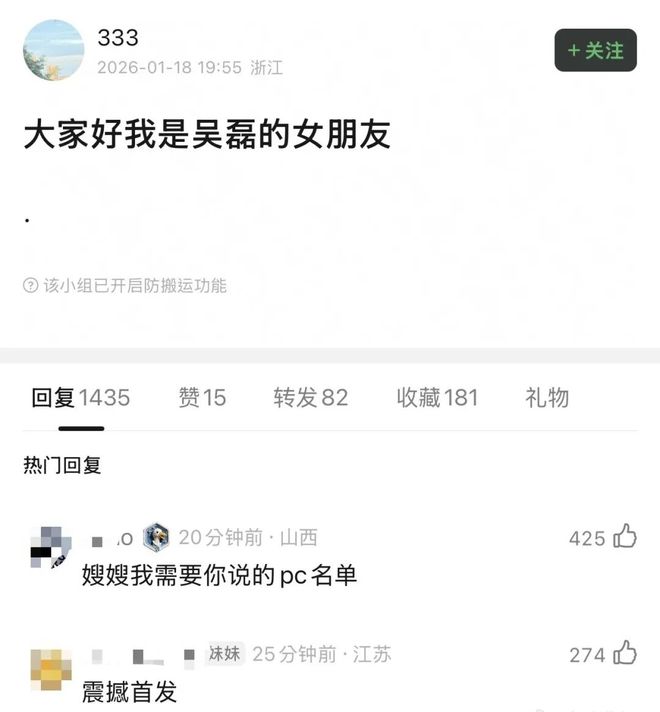Viewport: 660px width, 712px height.
Task: Open avatar of the commenter from 江苏
Action: coord(51,668)
